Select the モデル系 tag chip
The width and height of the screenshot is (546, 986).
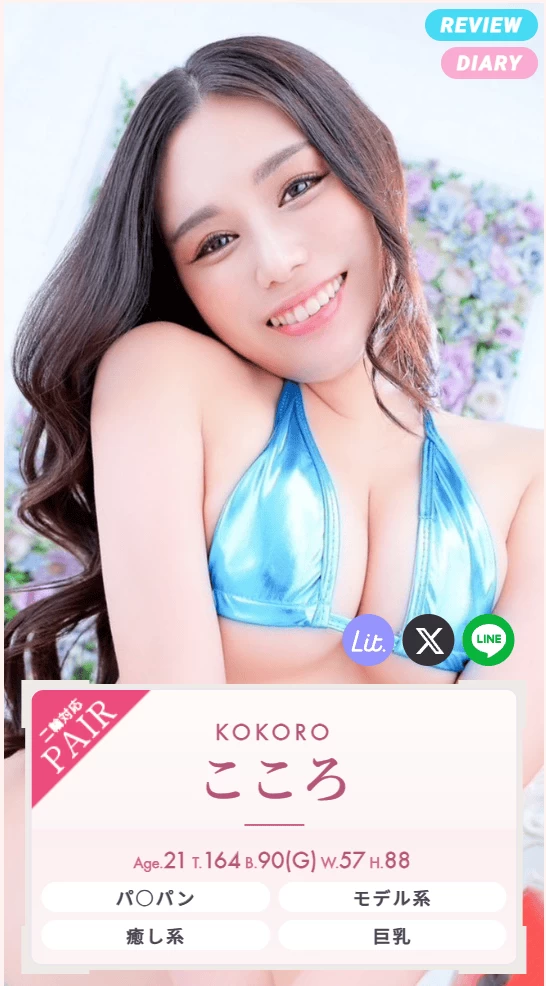[x=392, y=898]
